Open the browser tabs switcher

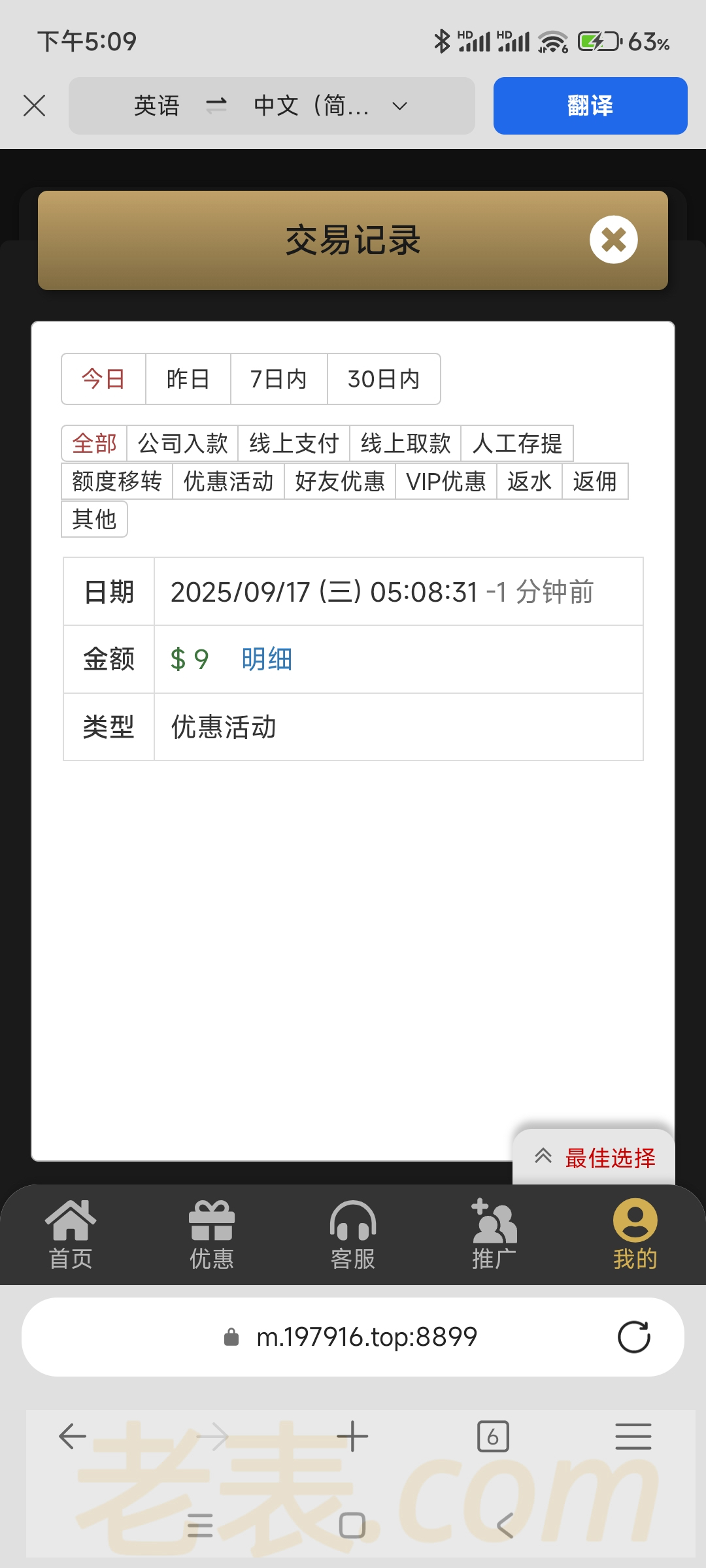(x=493, y=1436)
